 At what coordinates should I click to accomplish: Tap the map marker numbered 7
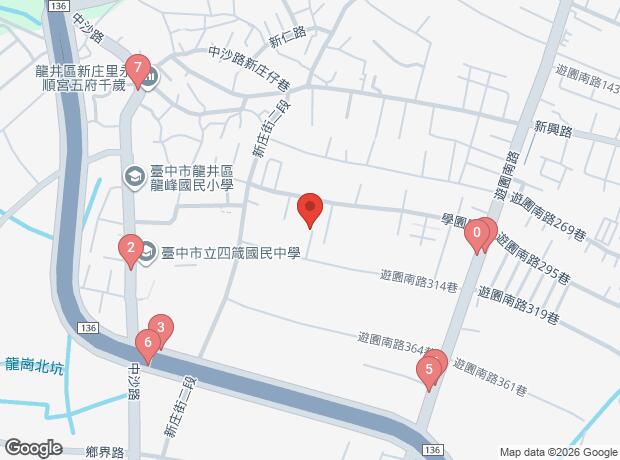click(x=140, y=71)
